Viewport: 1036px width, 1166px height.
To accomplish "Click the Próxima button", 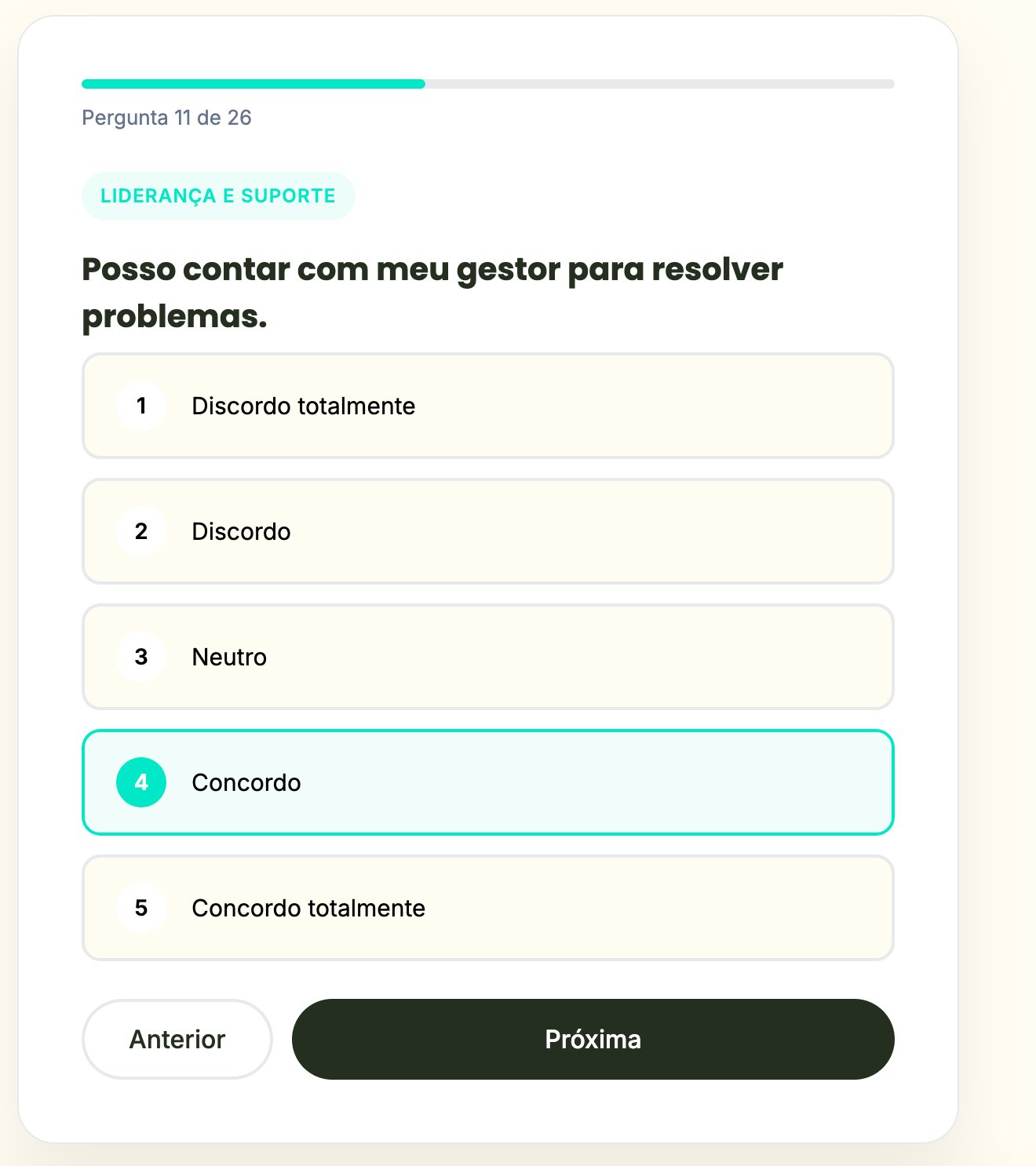I will click(x=592, y=1039).
